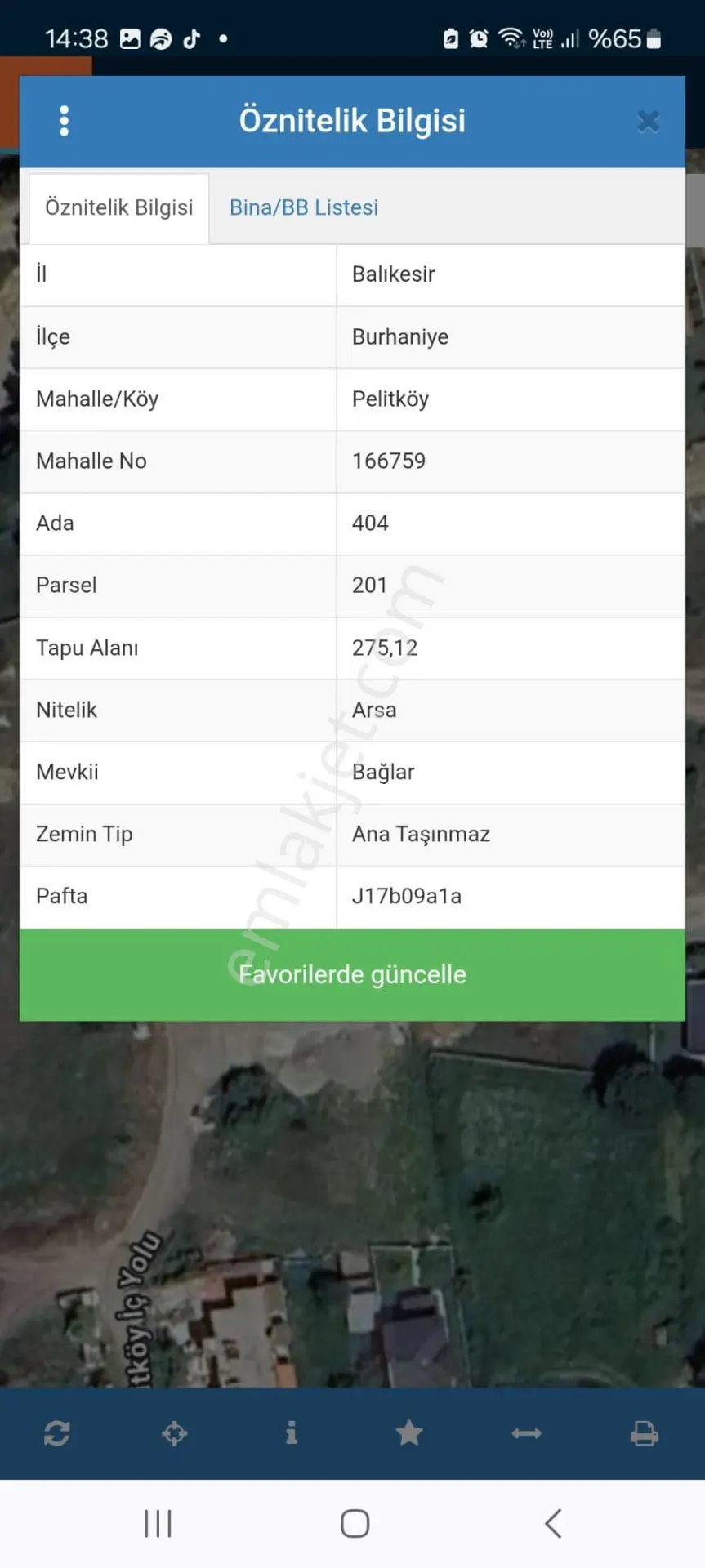The image size is (705, 1568).
Task: Open favorites with the star icon
Action: [409, 1432]
